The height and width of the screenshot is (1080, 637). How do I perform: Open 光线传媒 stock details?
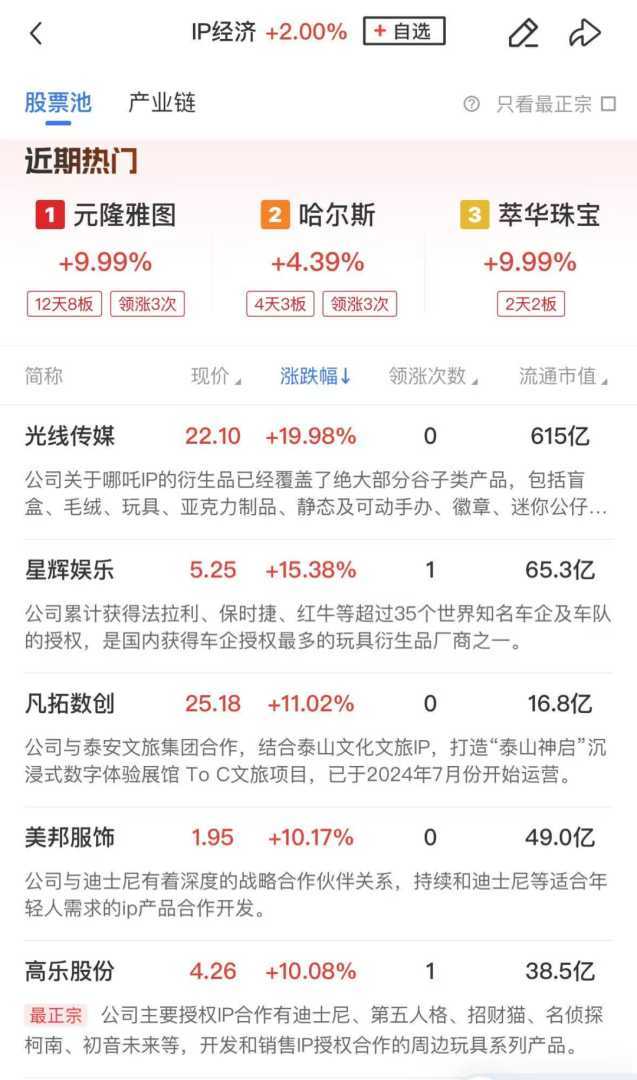point(70,436)
